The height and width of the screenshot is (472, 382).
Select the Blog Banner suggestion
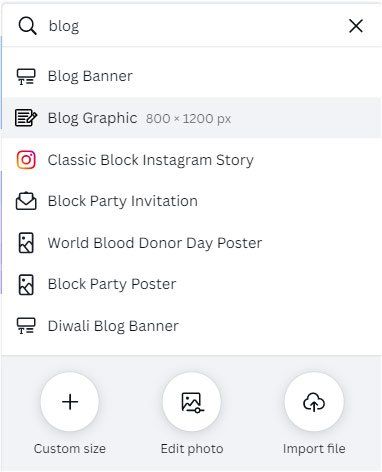pyautogui.click(x=191, y=76)
